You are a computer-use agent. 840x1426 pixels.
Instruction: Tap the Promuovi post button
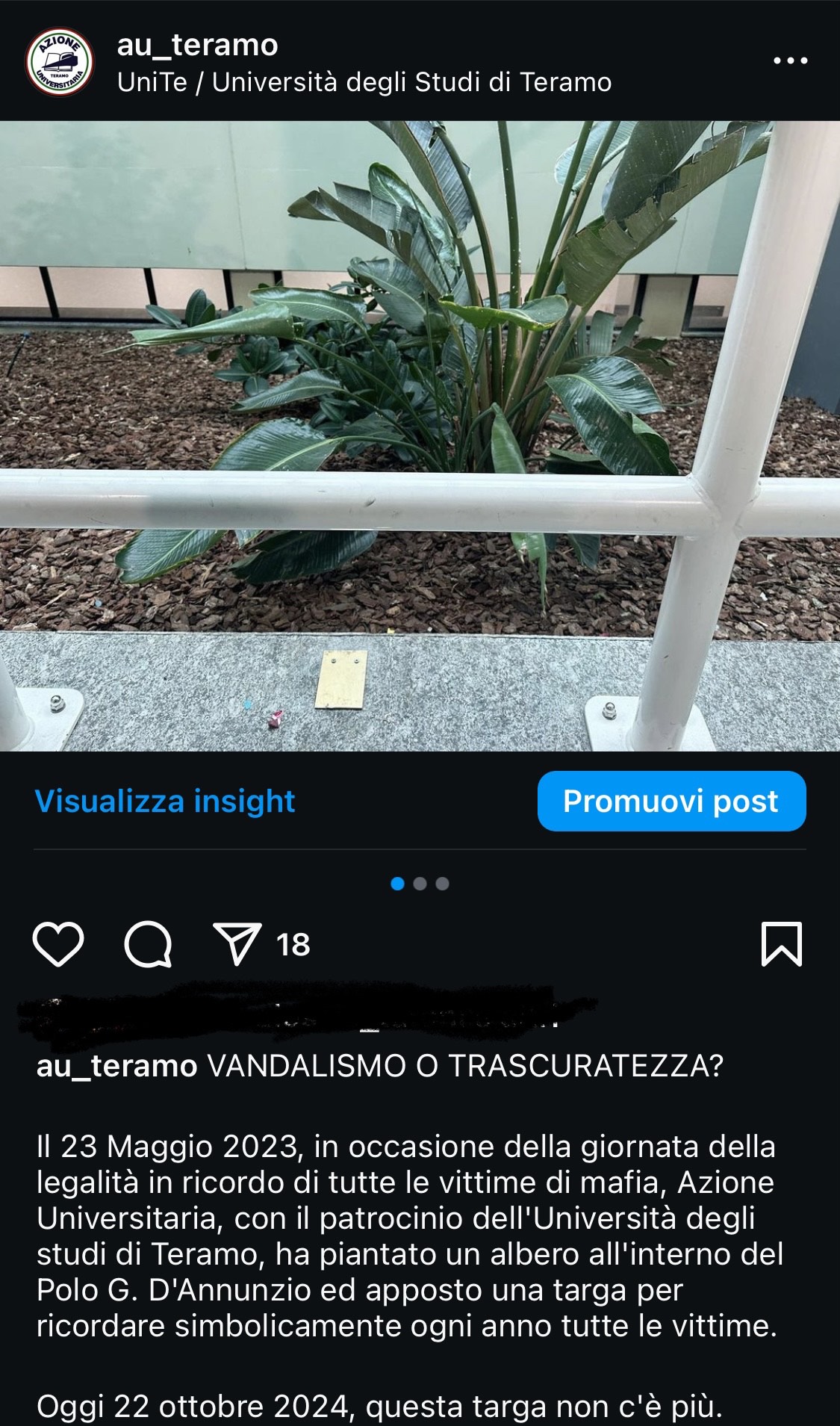click(671, 801)
